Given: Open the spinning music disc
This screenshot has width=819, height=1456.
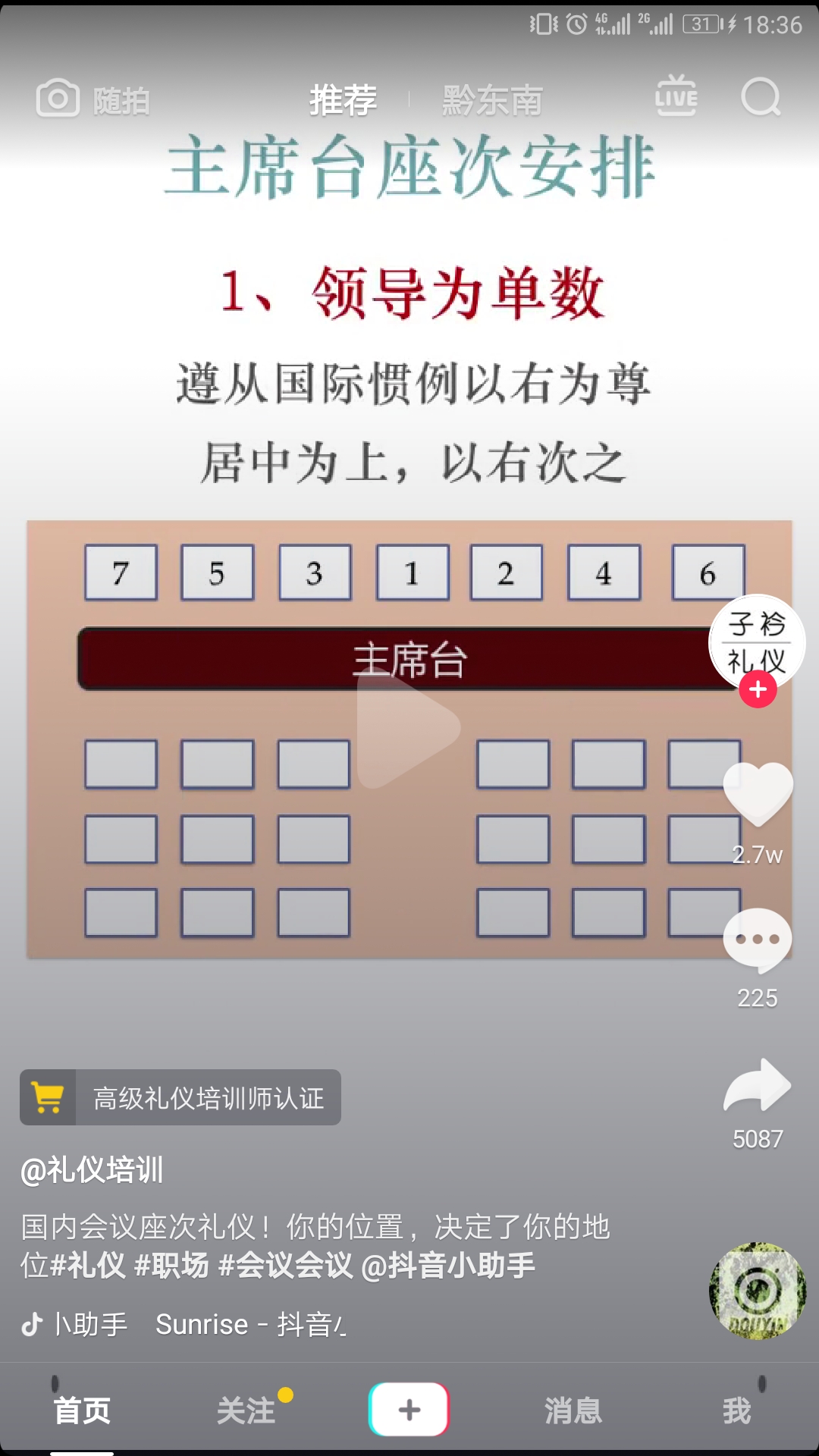Looking at the screenshot, I should (757, 1291).
